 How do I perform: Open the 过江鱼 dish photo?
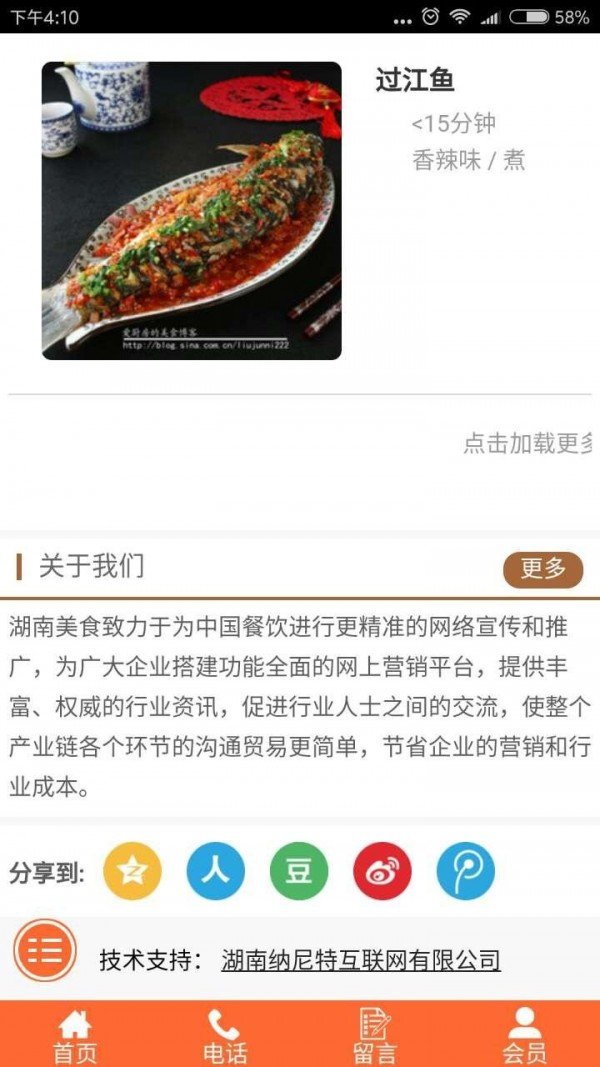191,211
